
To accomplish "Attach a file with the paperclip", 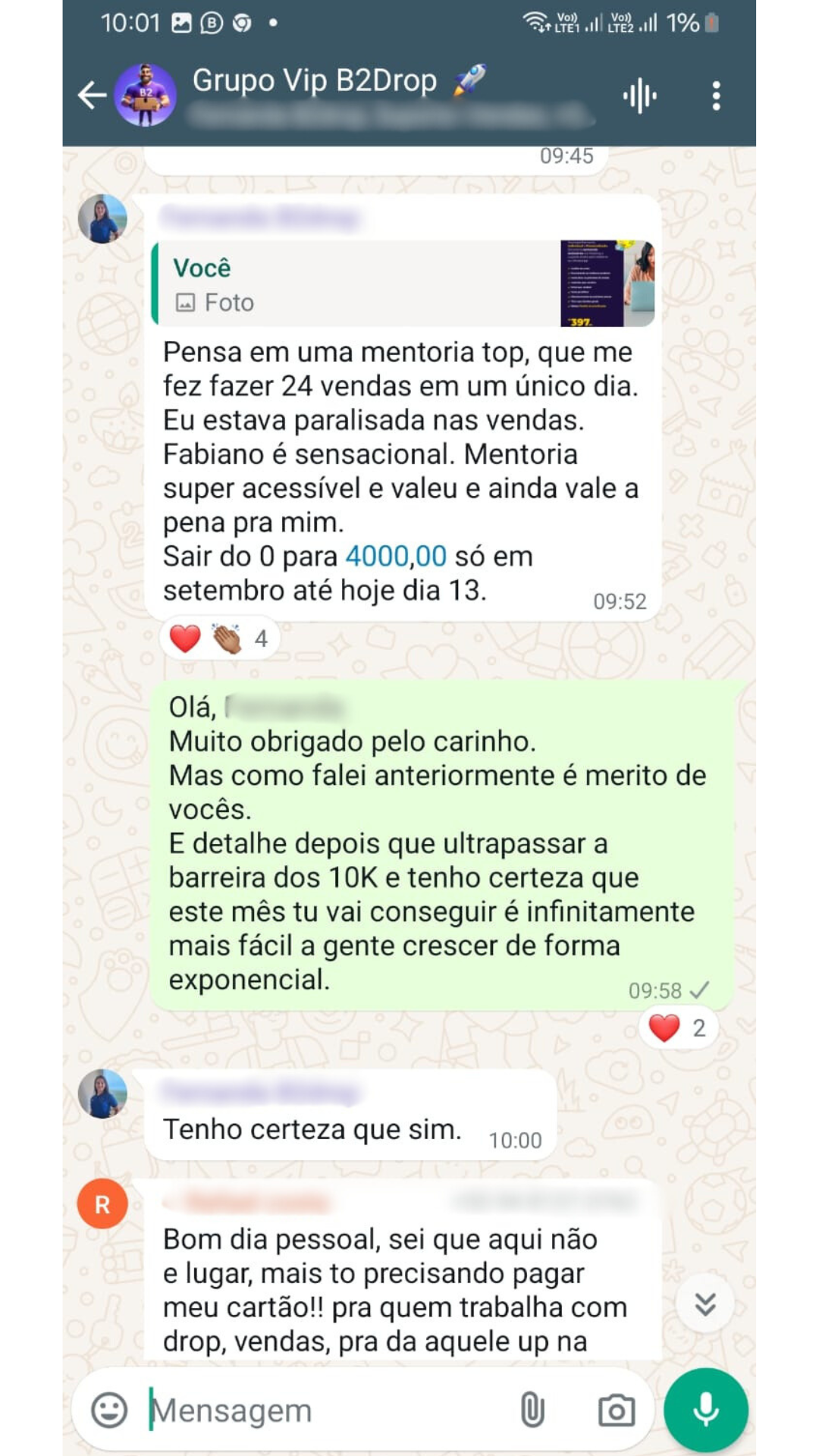I will [x=532, y=1410].
